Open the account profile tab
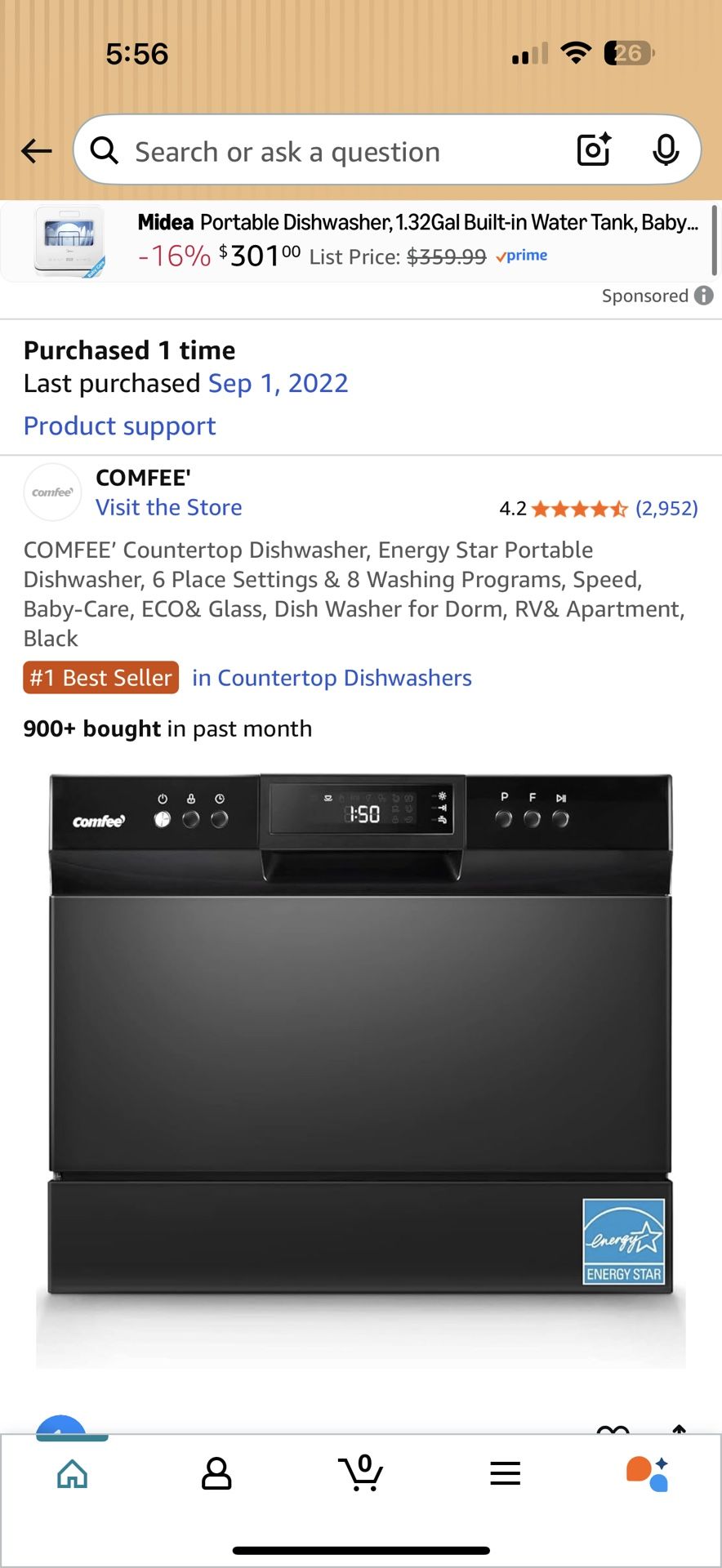The width and height of the screenshot is (722, 1568). click(216, 1473)
